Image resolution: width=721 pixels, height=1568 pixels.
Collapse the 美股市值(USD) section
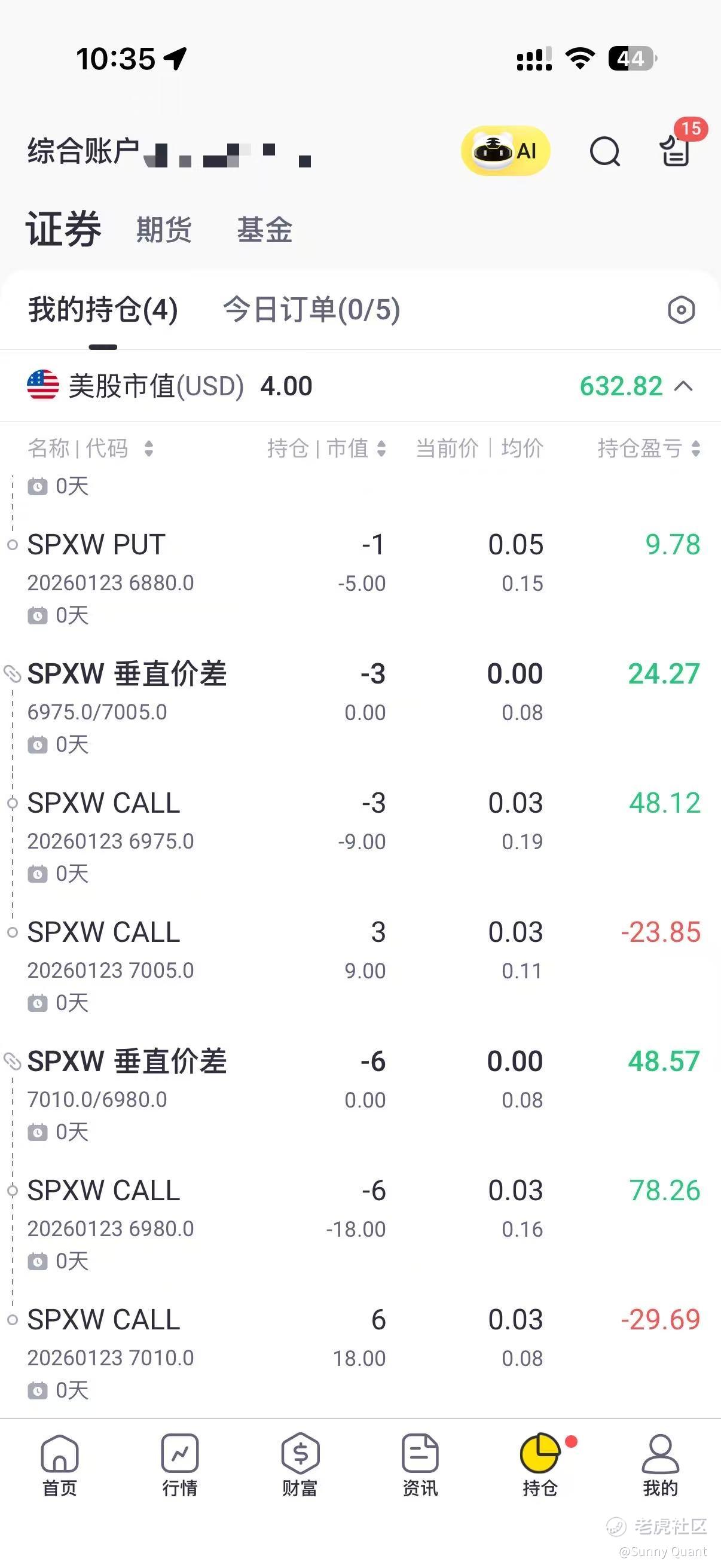(684, 386)
